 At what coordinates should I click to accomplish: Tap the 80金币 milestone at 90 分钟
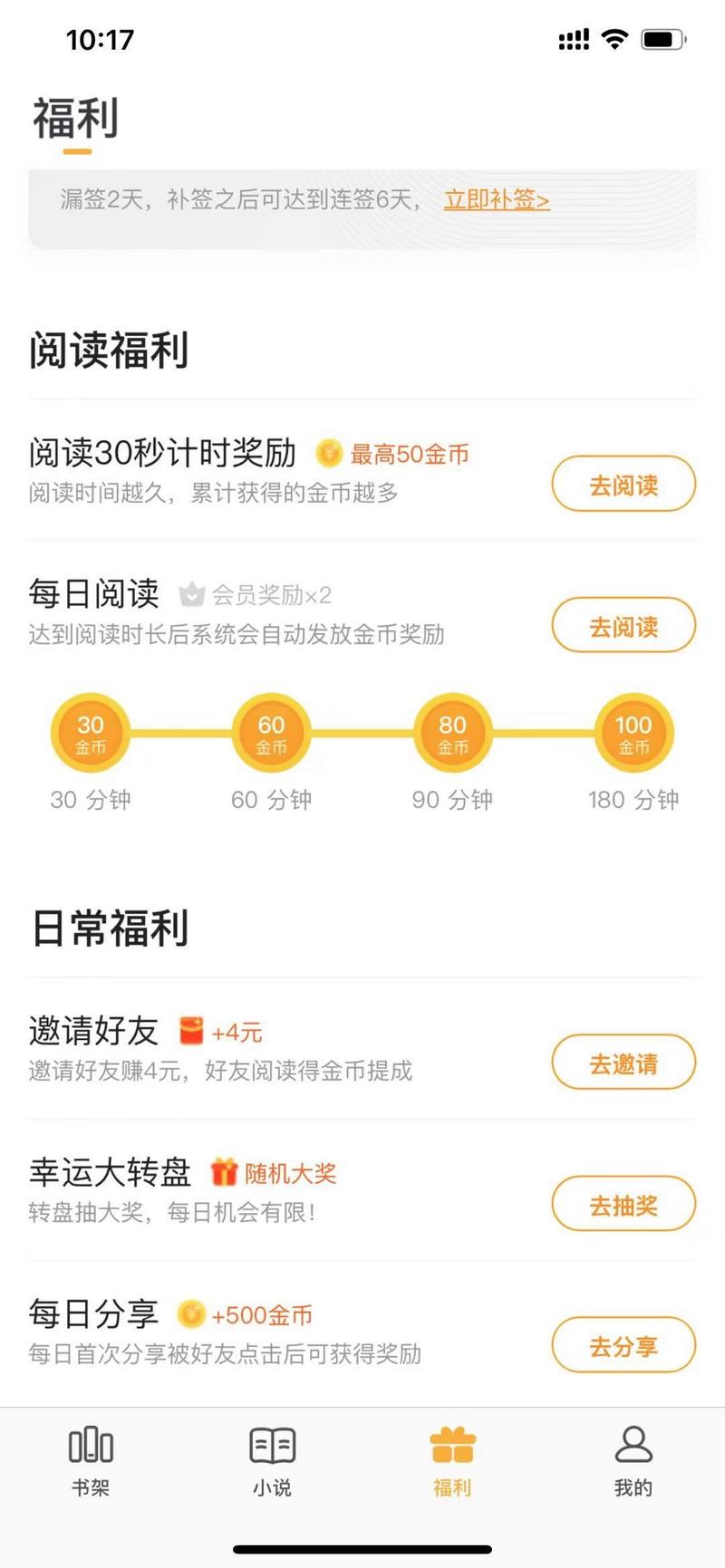point(452,734)
